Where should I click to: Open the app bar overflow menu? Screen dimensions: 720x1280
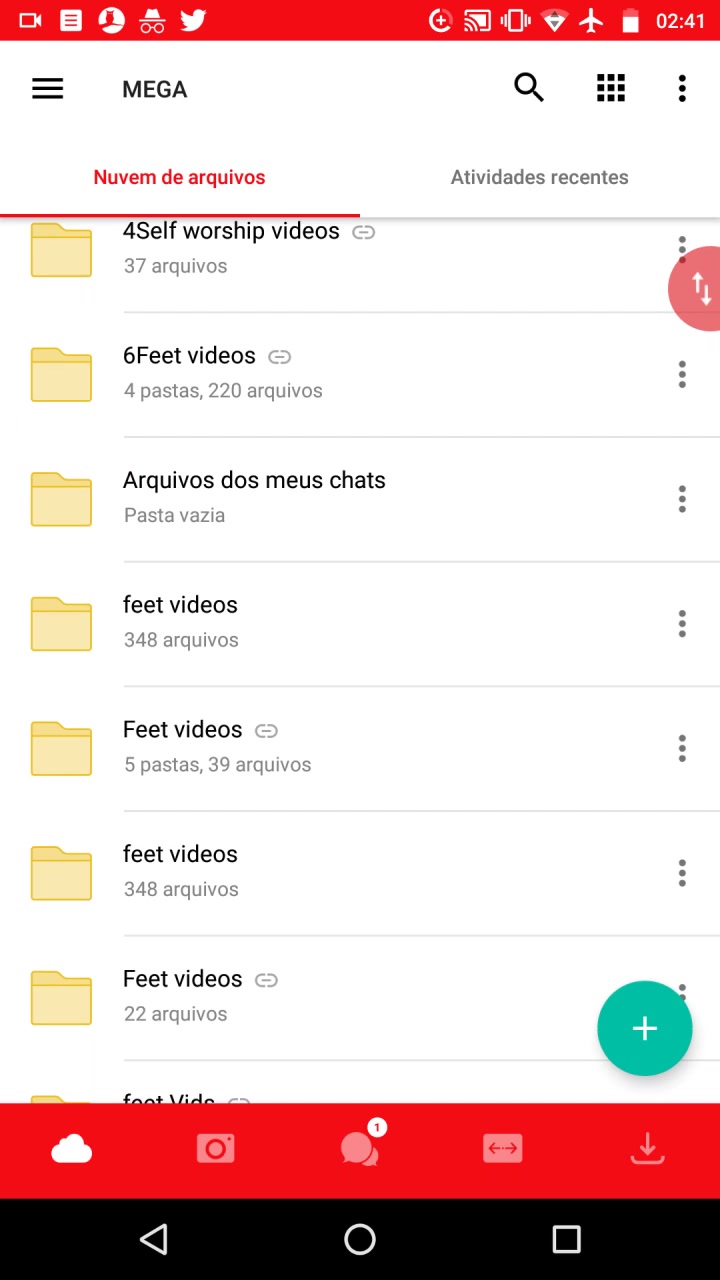(682, 88)
